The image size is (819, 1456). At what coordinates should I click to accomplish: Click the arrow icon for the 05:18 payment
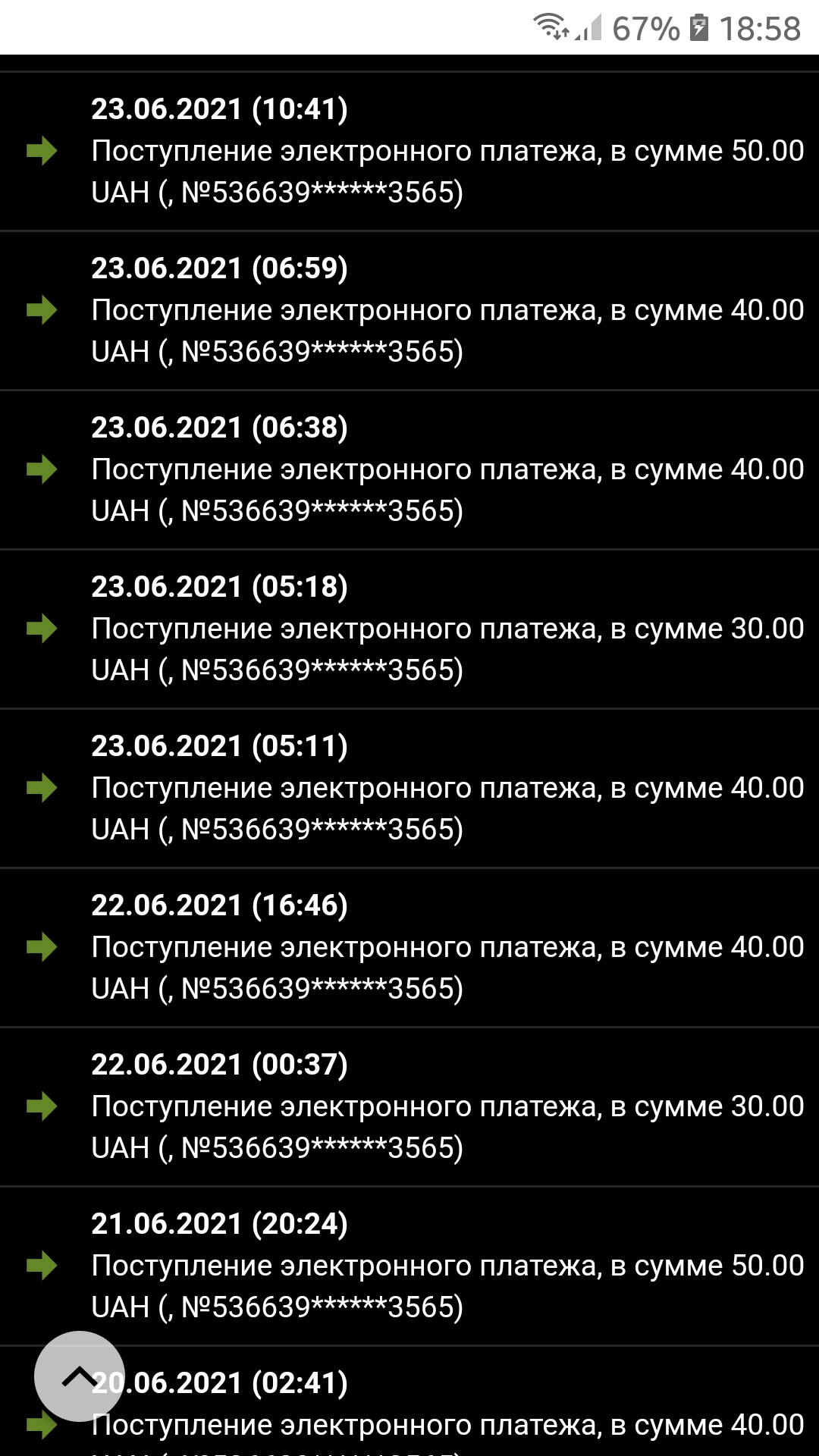[43, 629]
